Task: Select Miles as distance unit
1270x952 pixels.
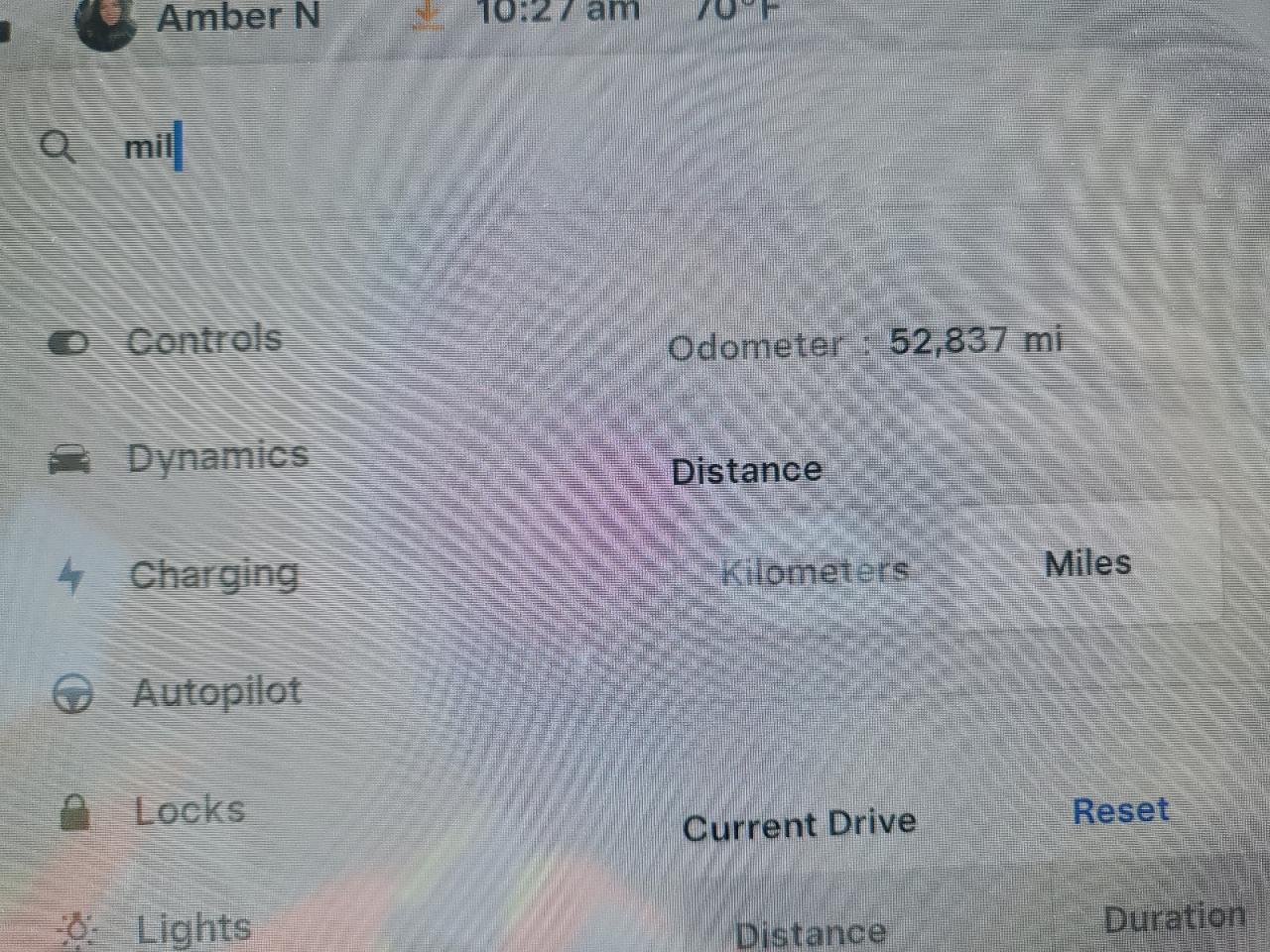Action: [x=1087, y=564]
